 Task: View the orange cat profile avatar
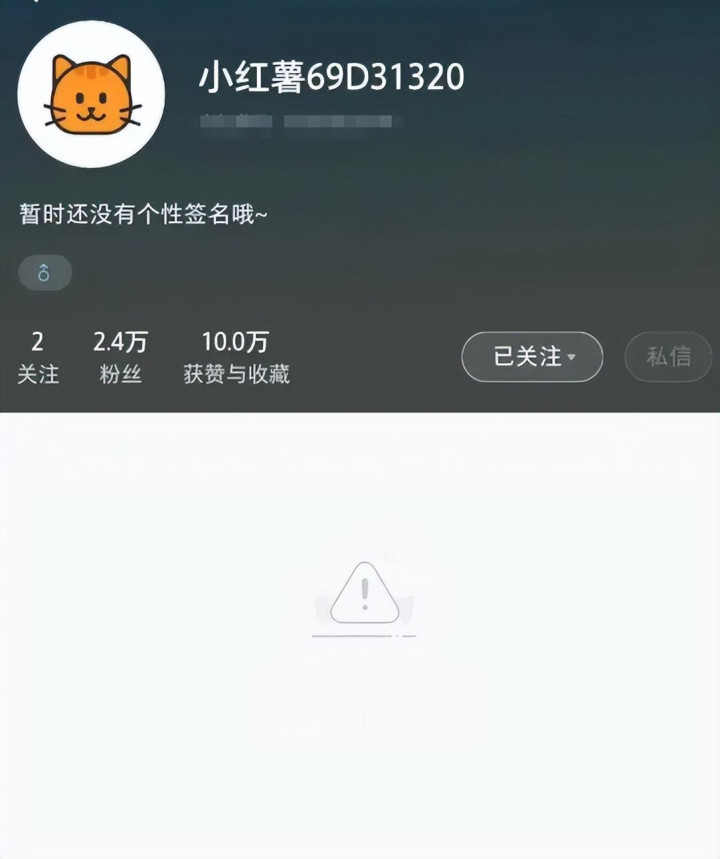coord(91,94)
